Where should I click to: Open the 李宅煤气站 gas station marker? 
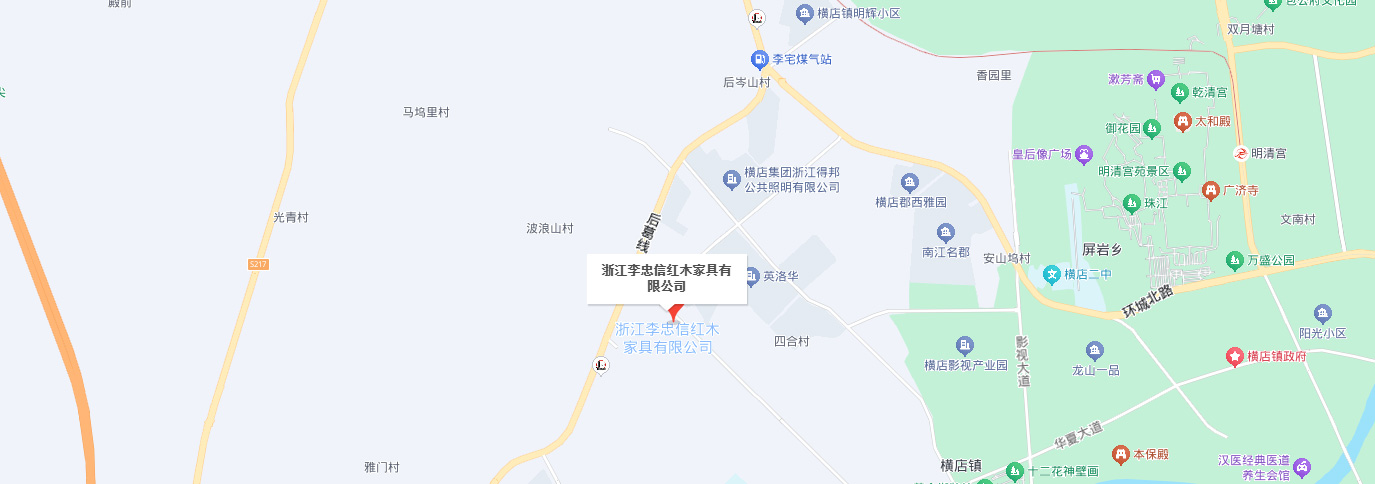760,59
